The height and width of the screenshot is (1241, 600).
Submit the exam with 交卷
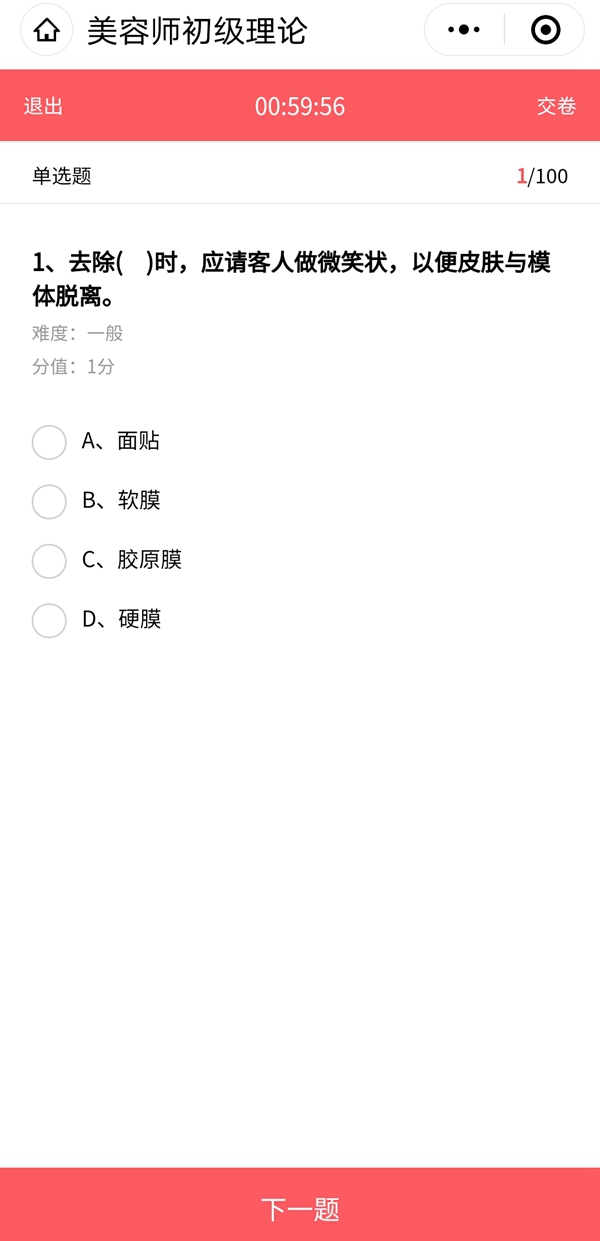point(556,106)
